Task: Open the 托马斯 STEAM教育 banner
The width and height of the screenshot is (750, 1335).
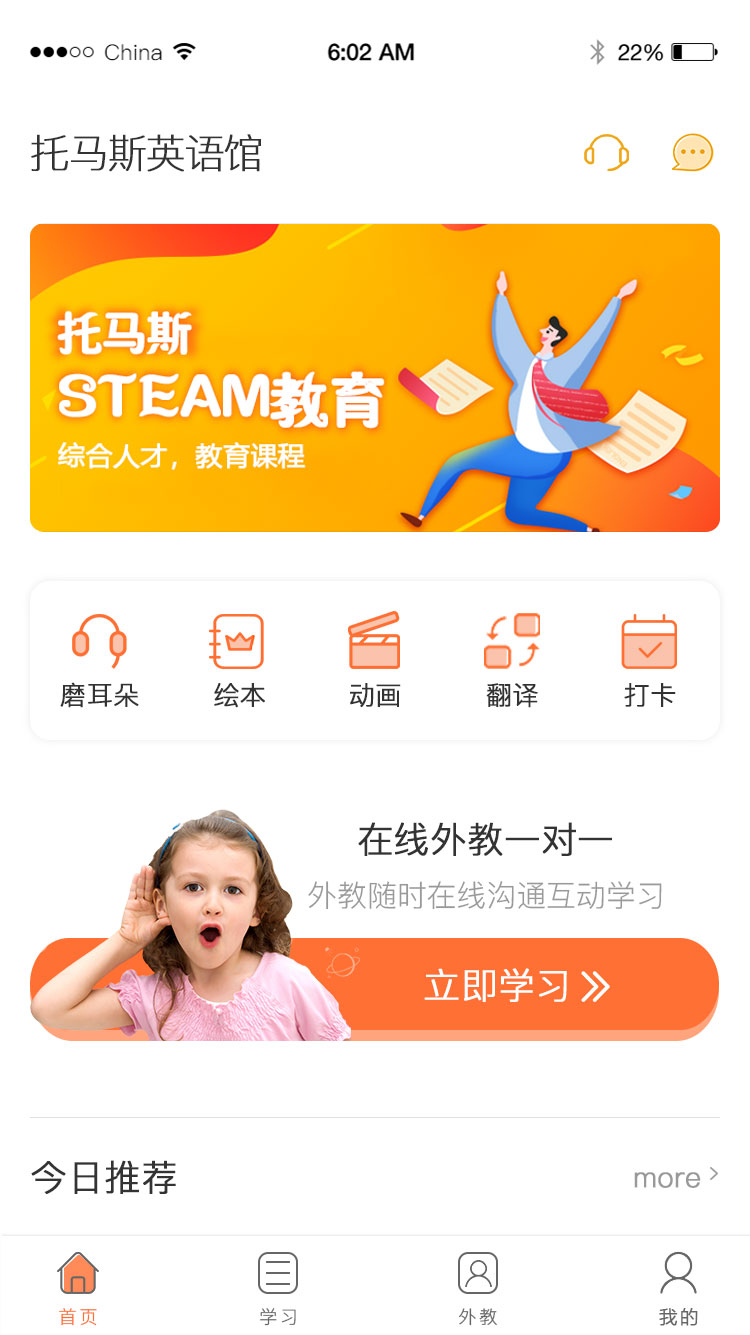Action: coord(375,378)
